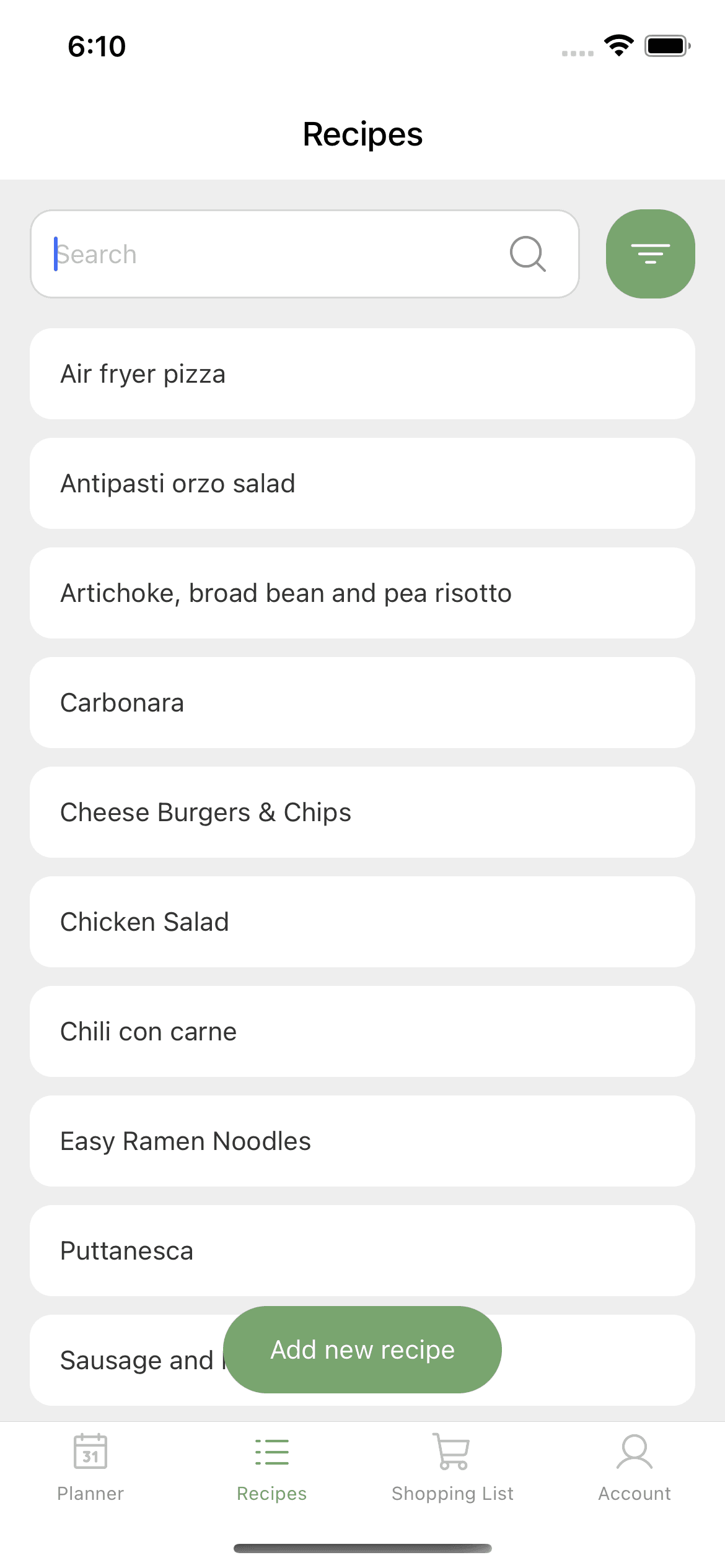Tap the Add new recipe button

(362, 1350)
